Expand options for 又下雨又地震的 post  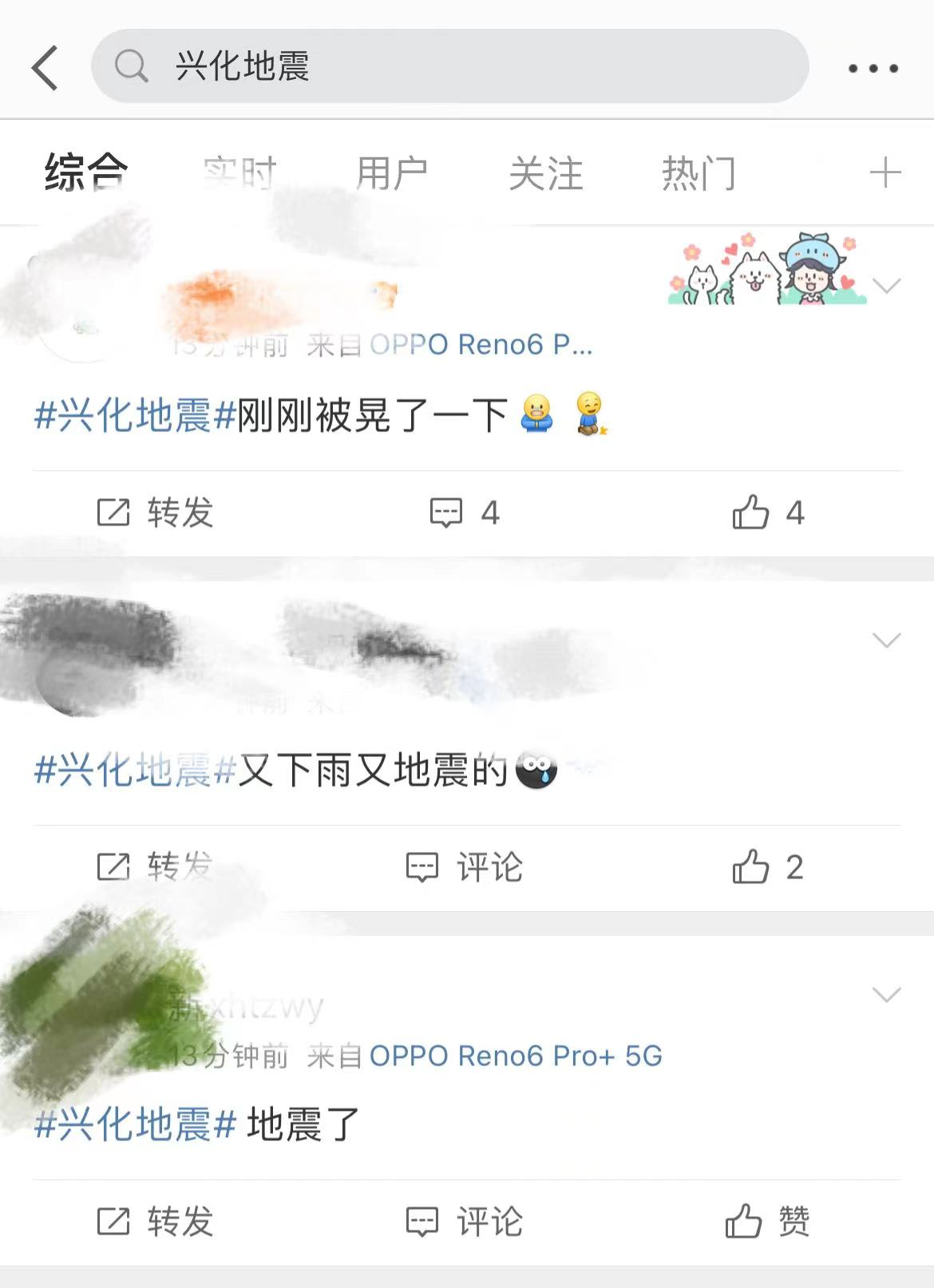(886, 640)
